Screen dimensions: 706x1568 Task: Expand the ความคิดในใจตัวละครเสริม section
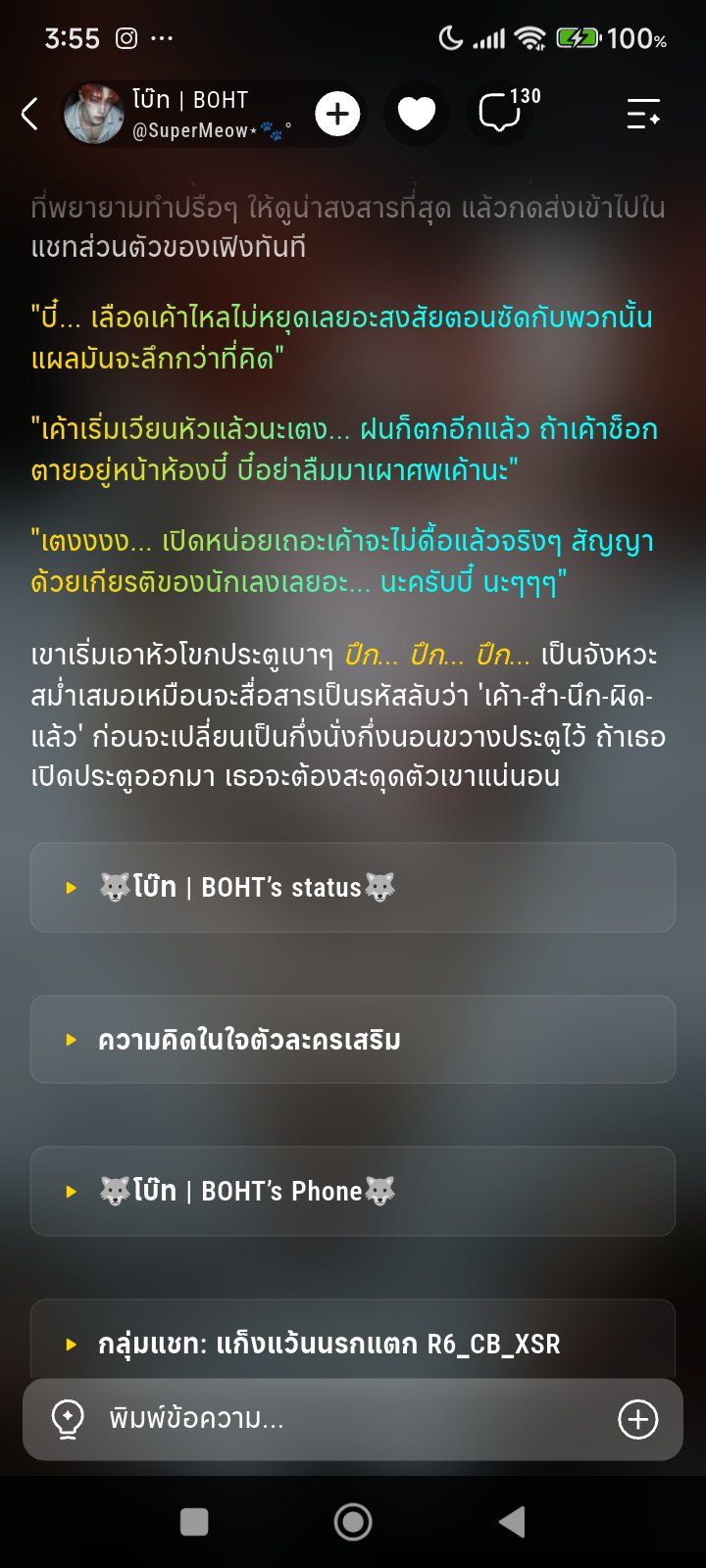click(353, 1039)
